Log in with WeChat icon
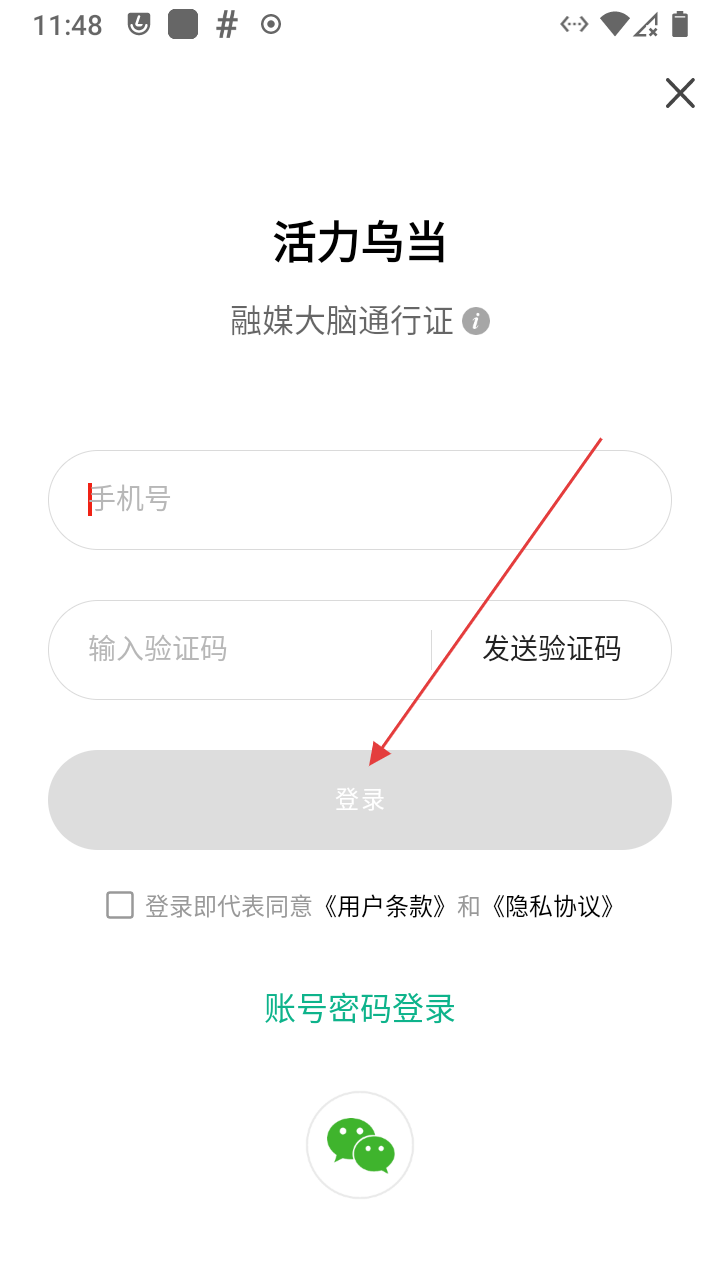Image resolution: width=720 pixels, height=1280 pixels. [360, 1145]
